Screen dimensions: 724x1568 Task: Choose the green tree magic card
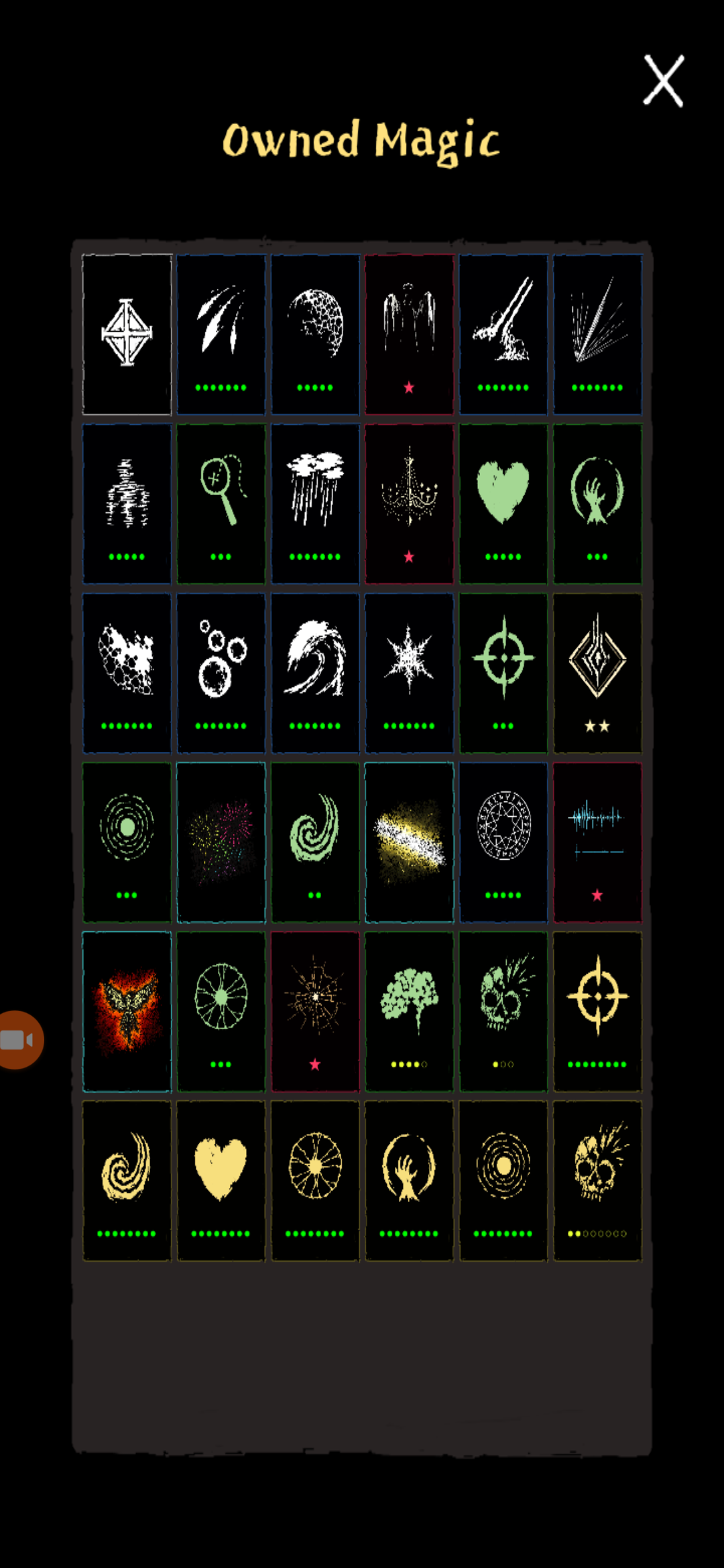pos(409,1010)
